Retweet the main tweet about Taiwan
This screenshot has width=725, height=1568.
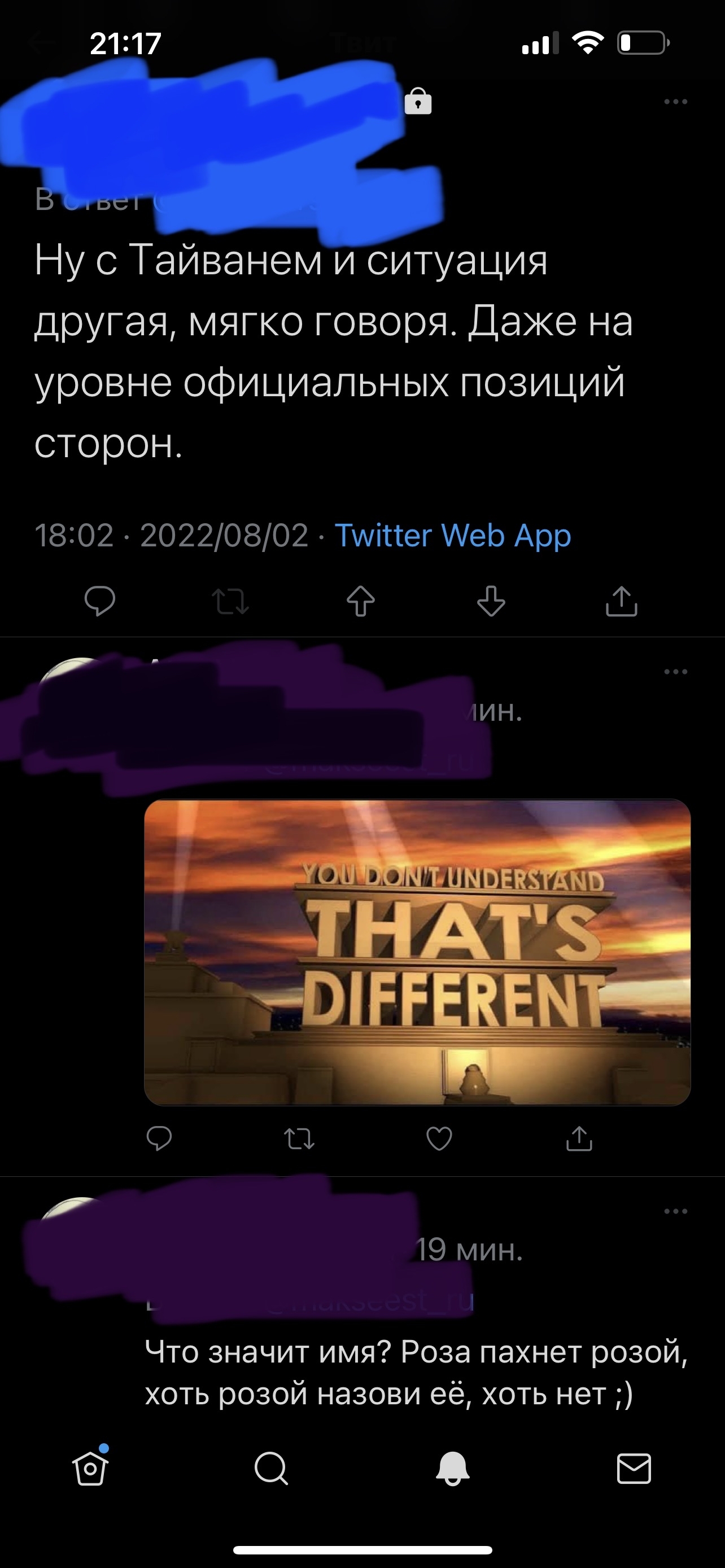click(x=230, y=601)
